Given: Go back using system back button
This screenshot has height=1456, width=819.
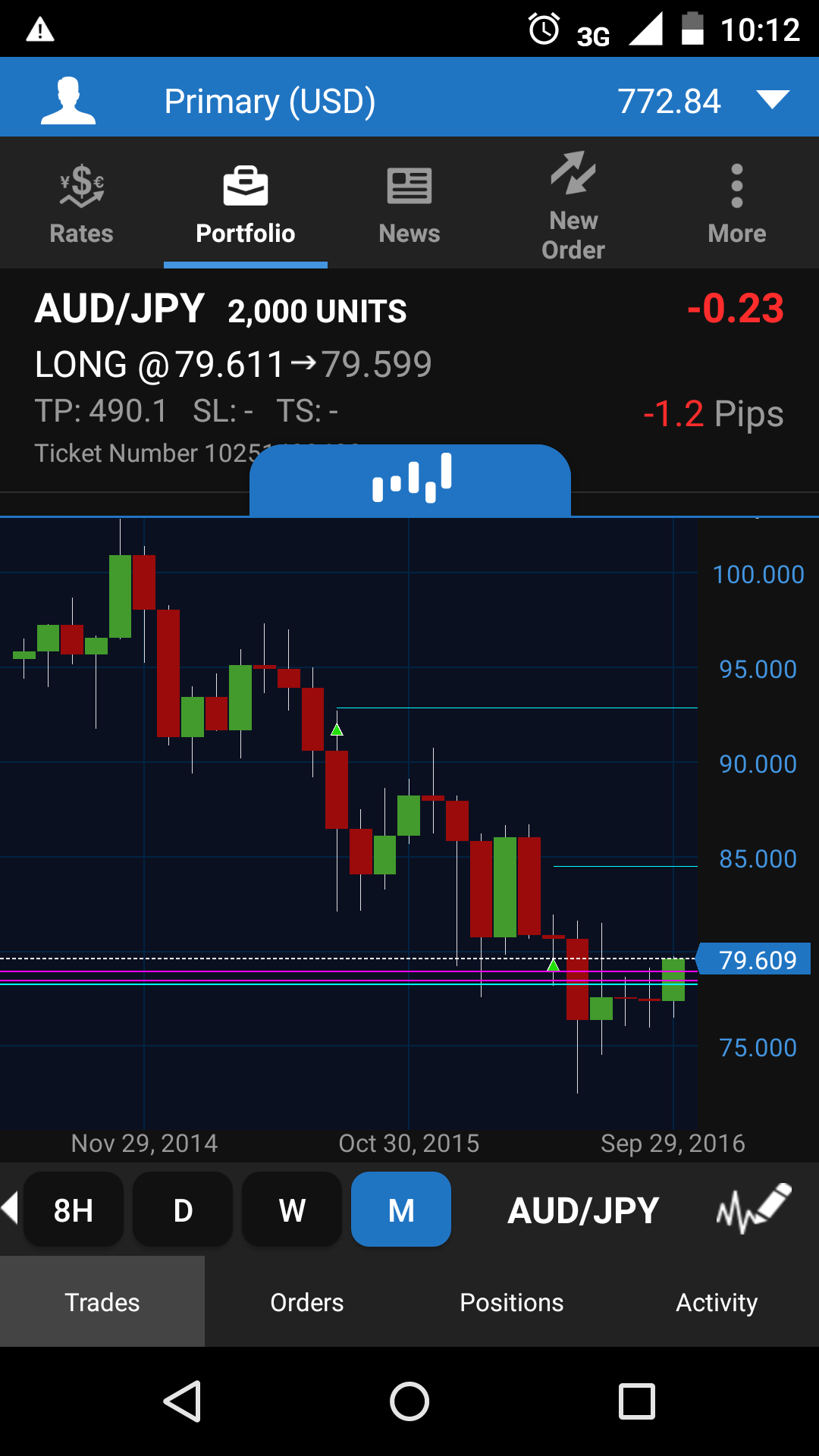Looking at the screenshot, I should point(183,1401).
